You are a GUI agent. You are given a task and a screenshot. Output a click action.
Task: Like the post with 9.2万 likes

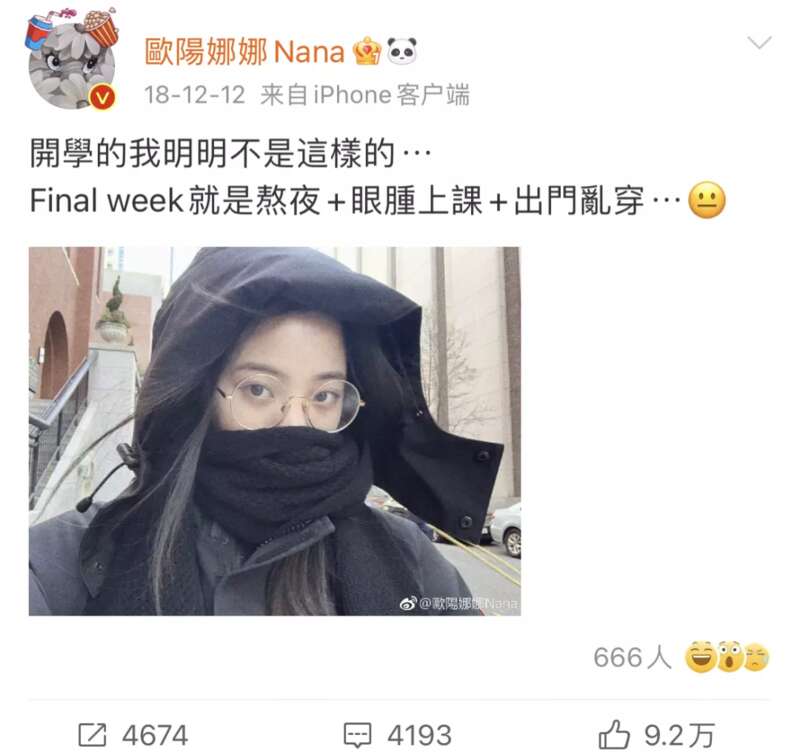coord(657,735)
